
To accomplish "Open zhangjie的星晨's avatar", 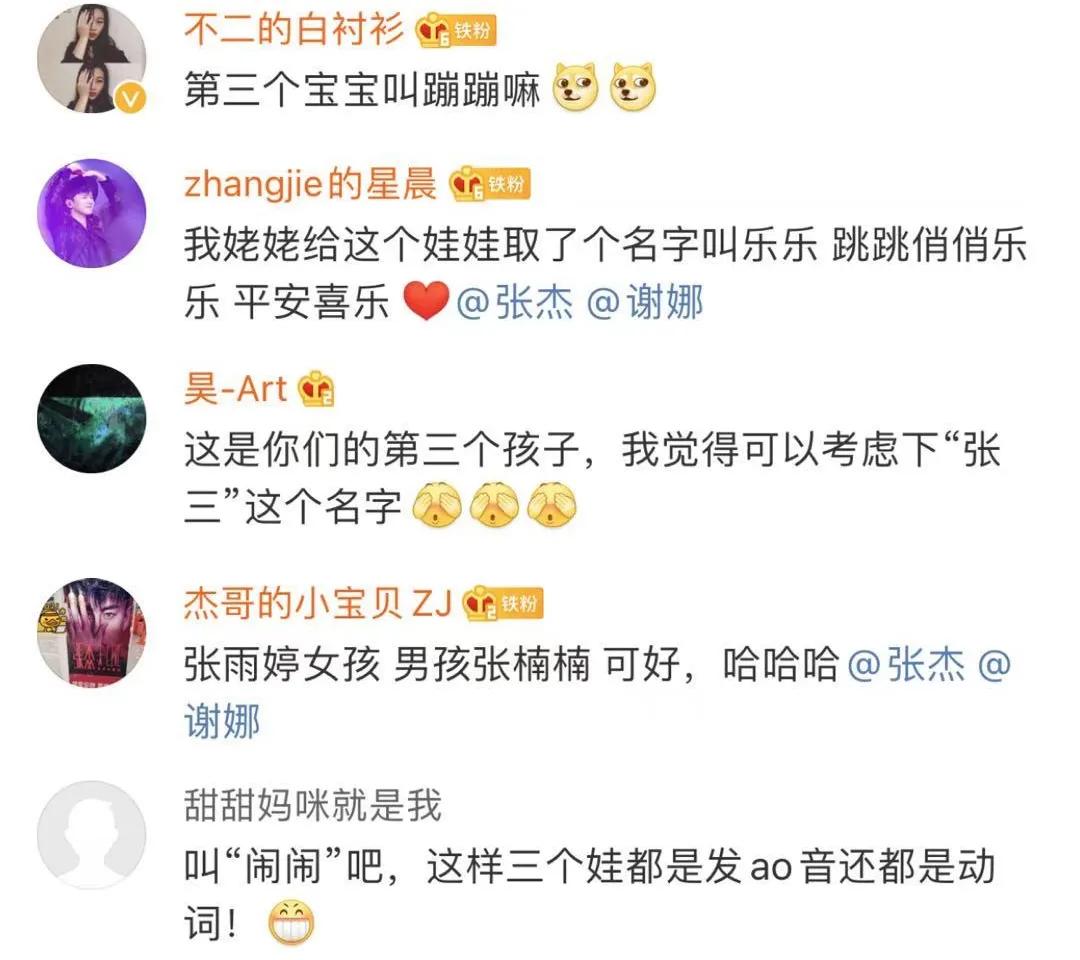I will 91,213.
